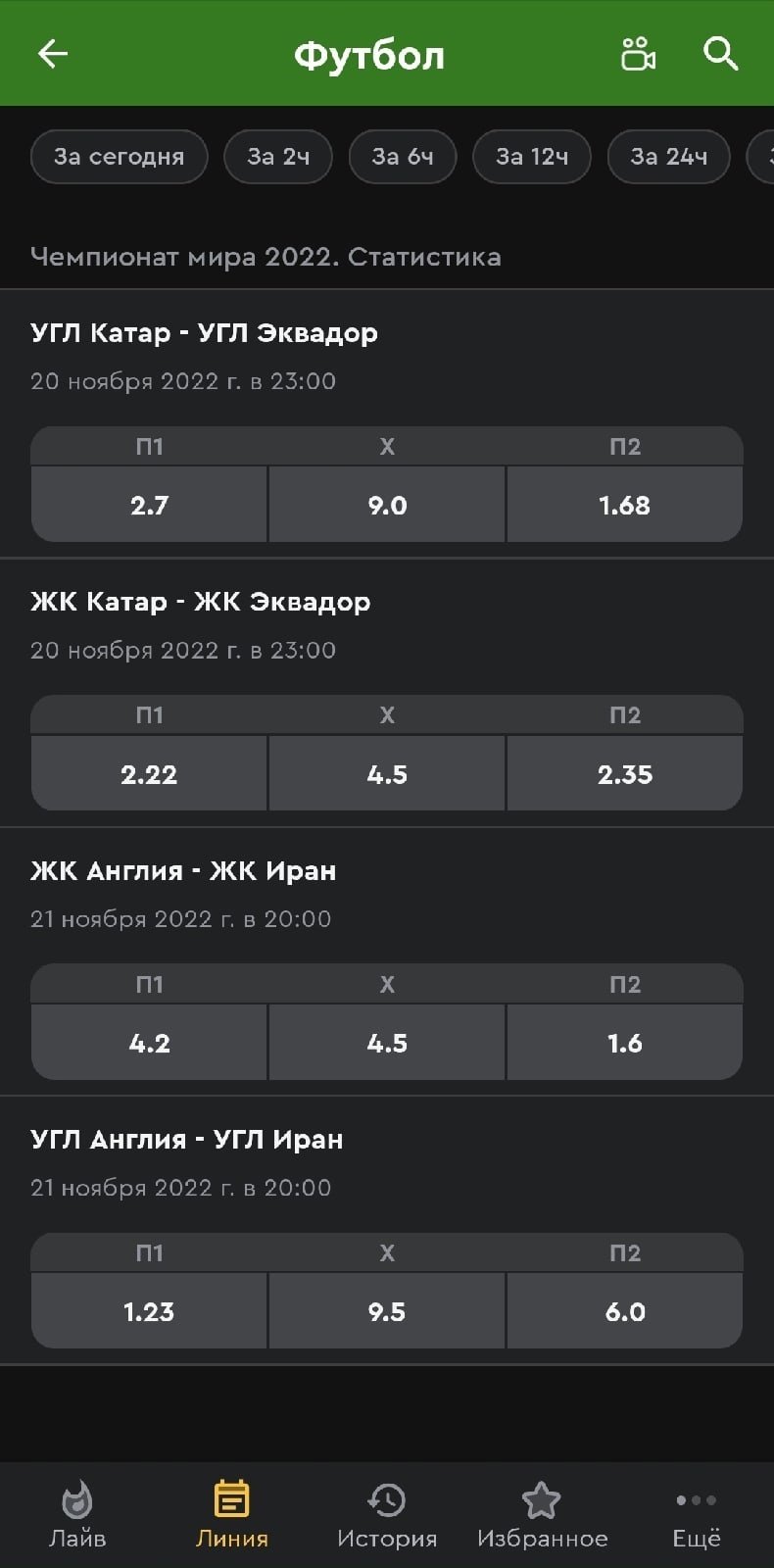This screenshot has height=1568, width=774.
Task: Apply the За 24ч time filter
Action: pyautogui.click(x=668, y=157)
